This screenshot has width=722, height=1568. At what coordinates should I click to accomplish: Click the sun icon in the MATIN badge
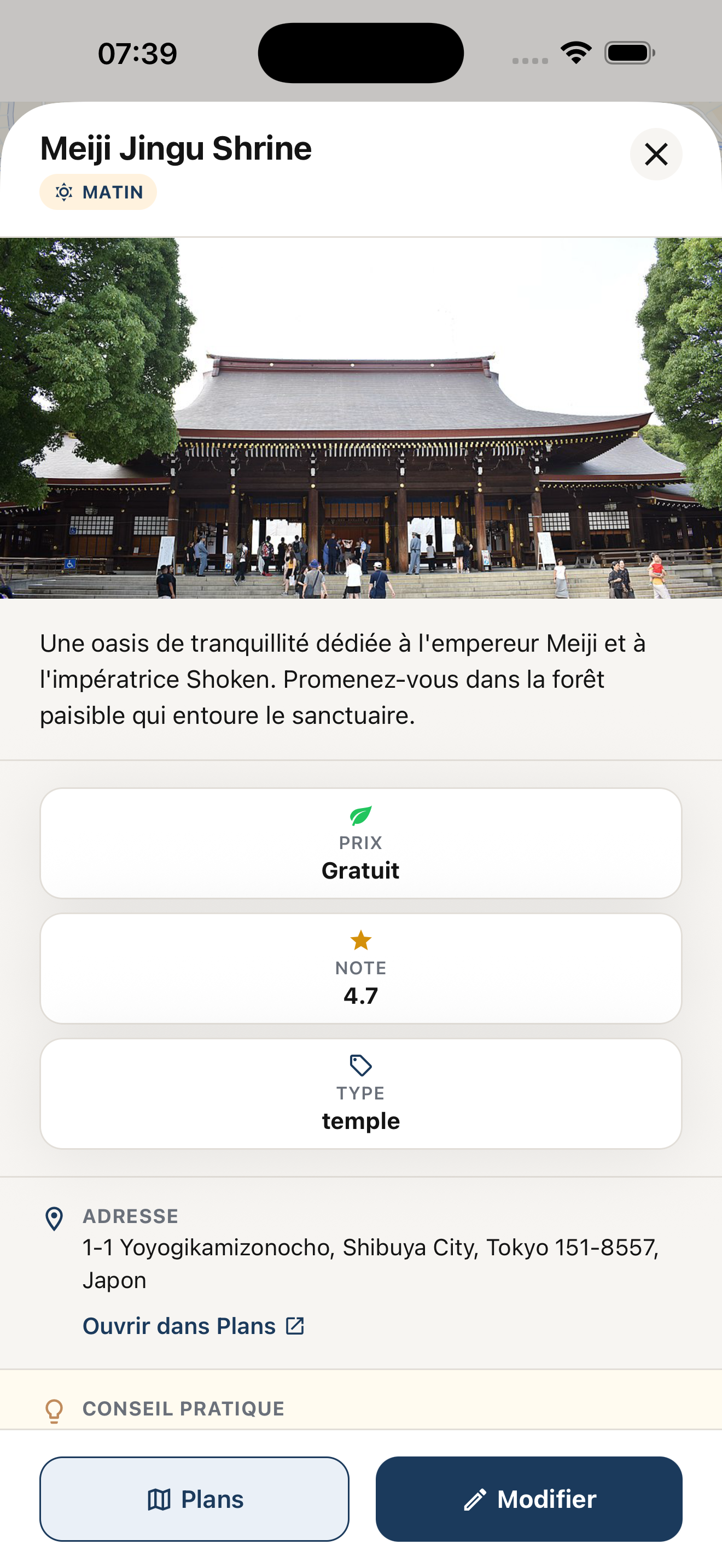tap(63, 191)
